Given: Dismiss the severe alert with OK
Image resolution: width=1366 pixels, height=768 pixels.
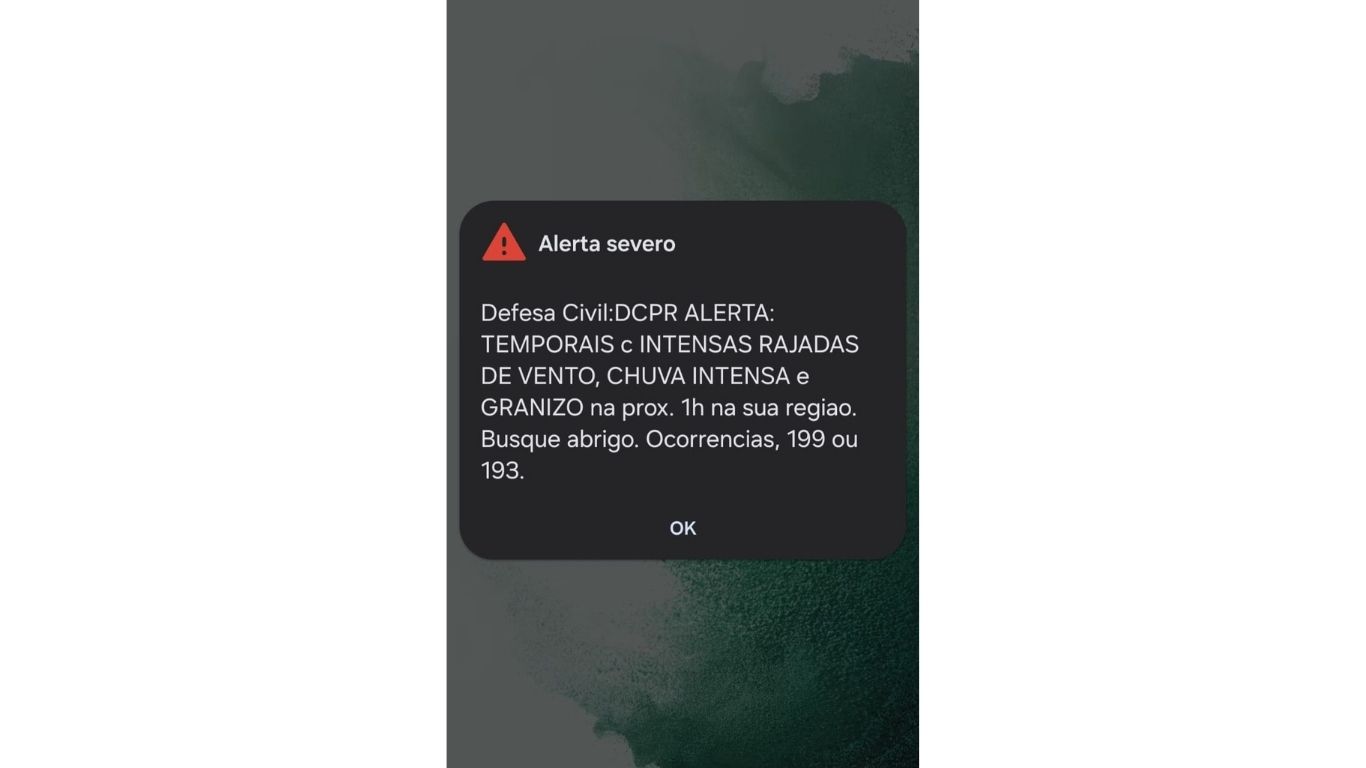Looking at the screenshot, I should click(682, 528).
